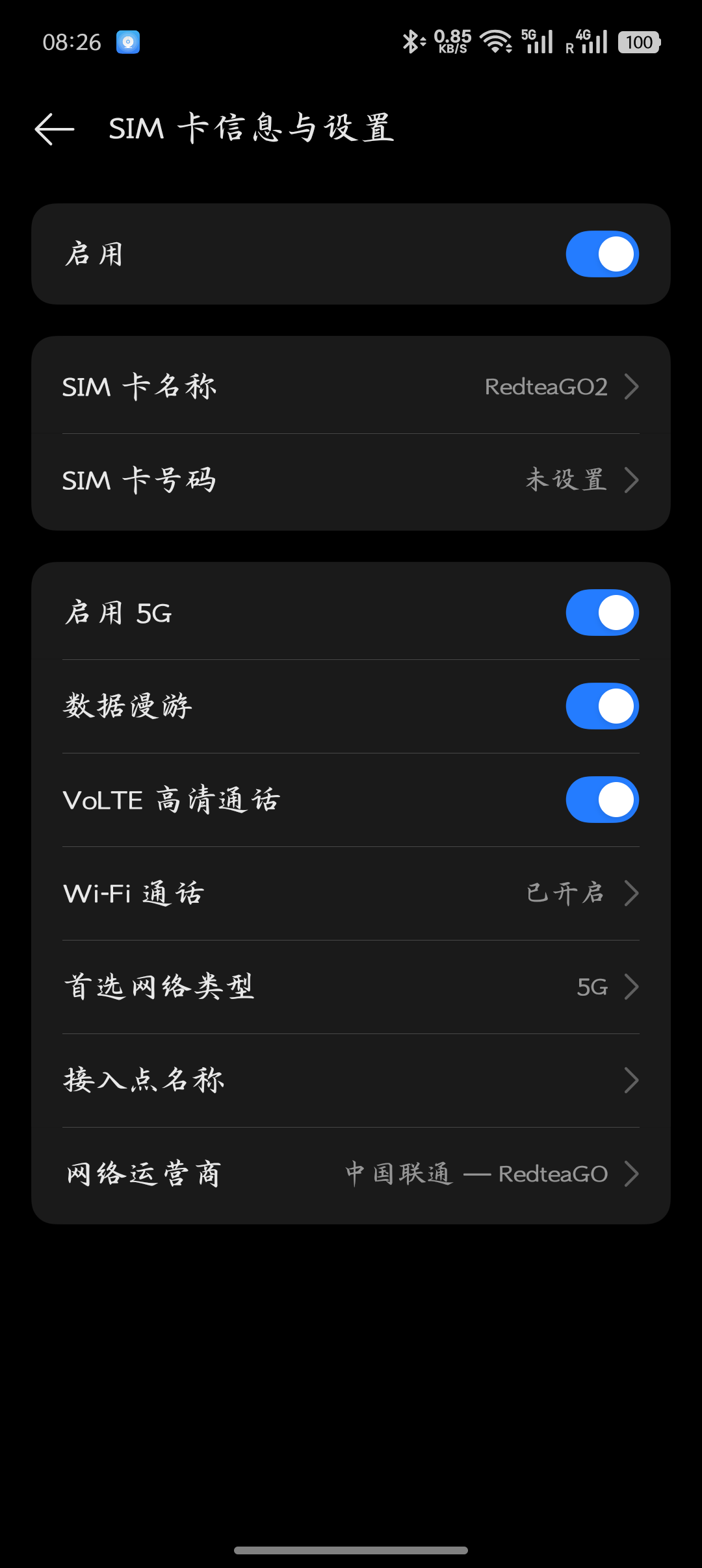702x1568 pixels.
Task: Open 网络运营商 selection
Action: 351,1174
